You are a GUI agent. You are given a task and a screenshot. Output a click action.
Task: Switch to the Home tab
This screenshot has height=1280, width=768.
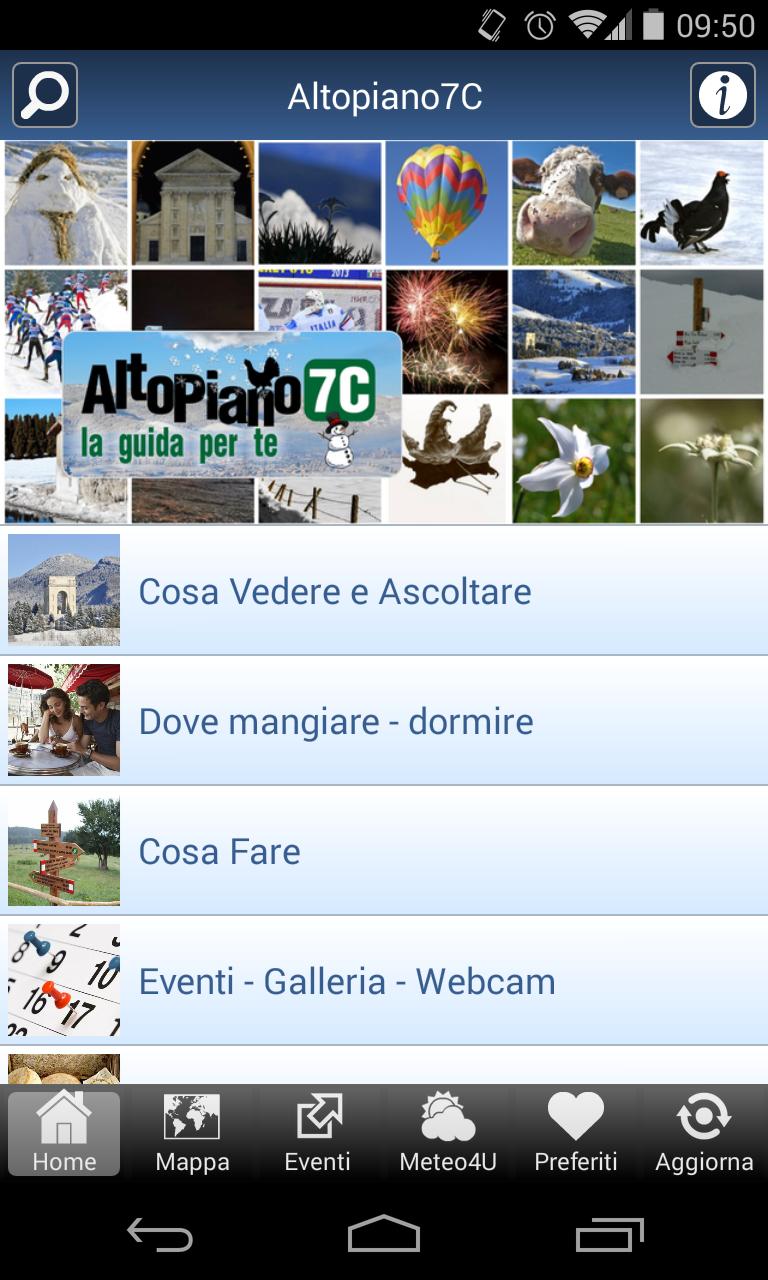point(64,1134)
